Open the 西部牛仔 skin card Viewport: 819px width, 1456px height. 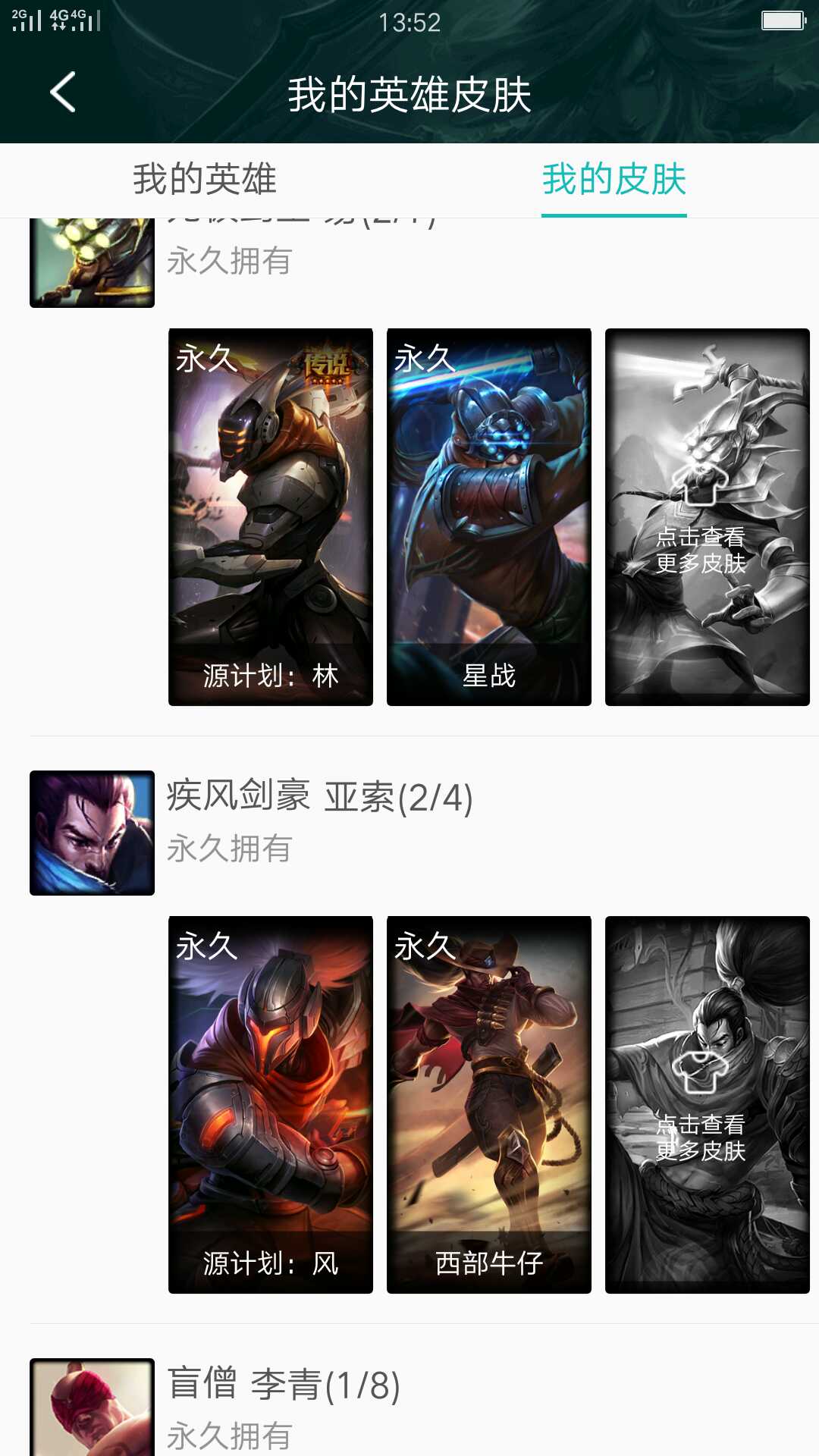click(x=489, y=1105)
